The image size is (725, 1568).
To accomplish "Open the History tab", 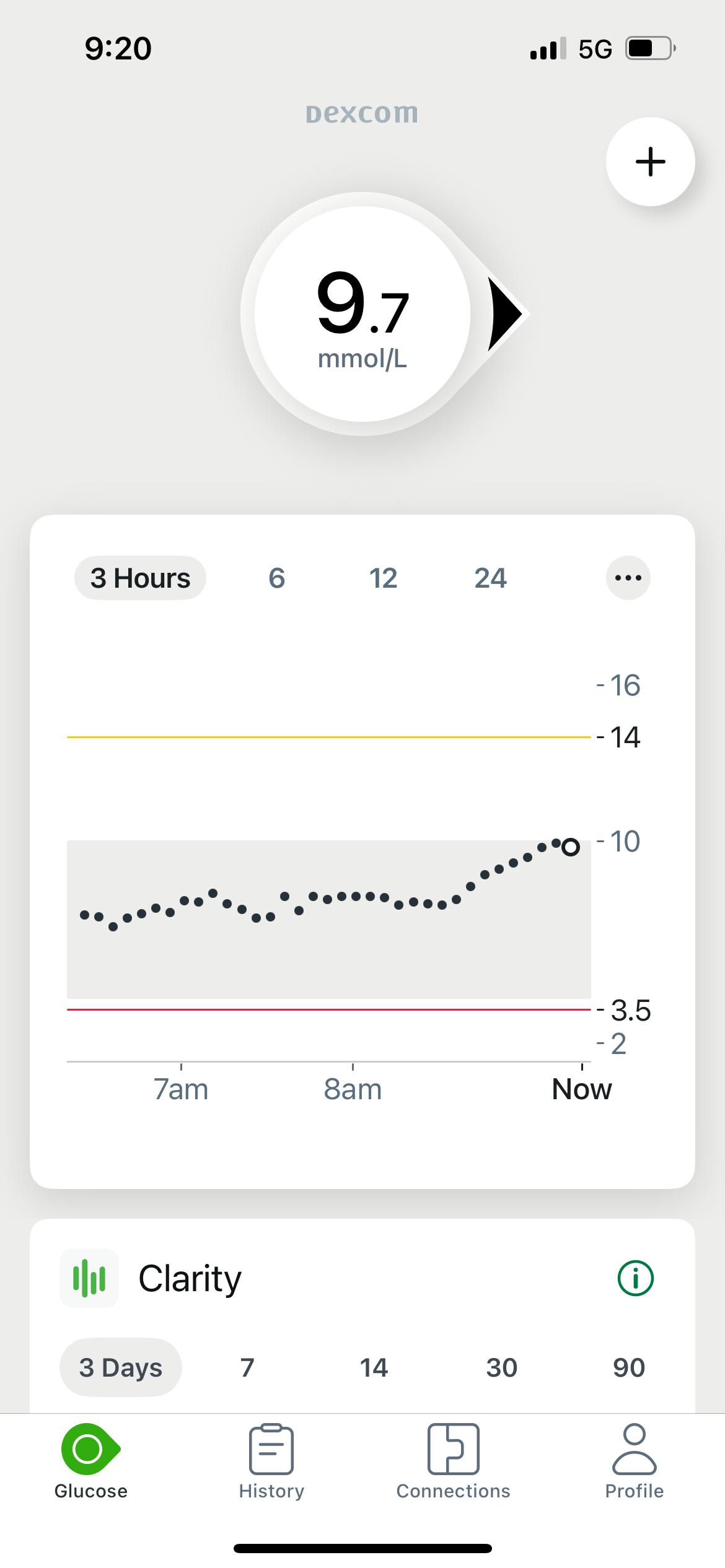I will click(x=271, y=1463).
